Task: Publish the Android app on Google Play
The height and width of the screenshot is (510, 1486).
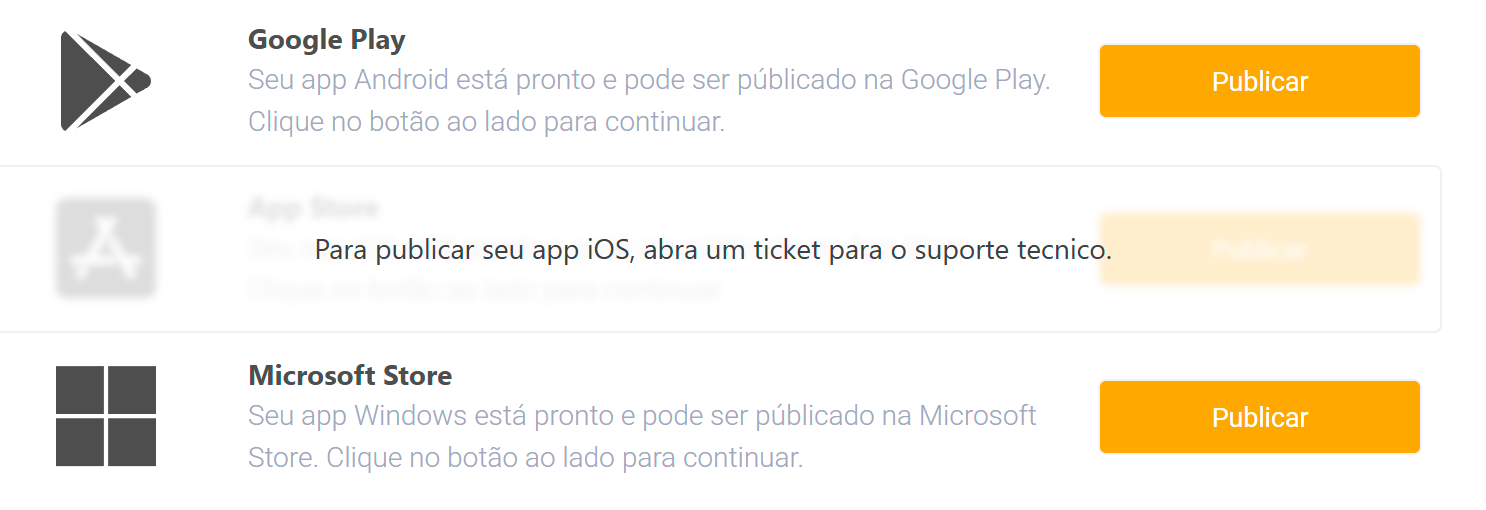Action: 1259,81
